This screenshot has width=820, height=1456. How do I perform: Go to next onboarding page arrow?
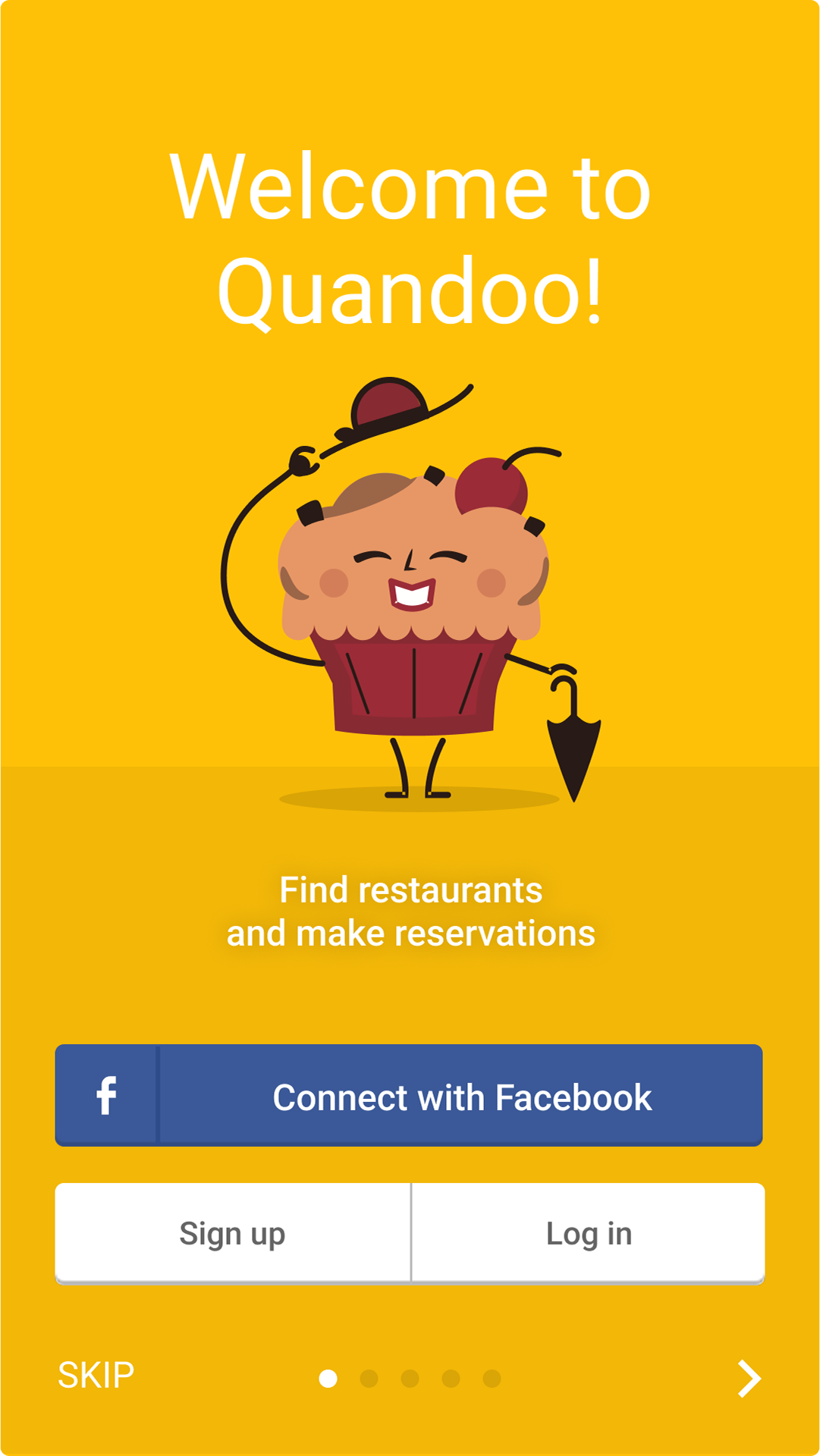749,1378
